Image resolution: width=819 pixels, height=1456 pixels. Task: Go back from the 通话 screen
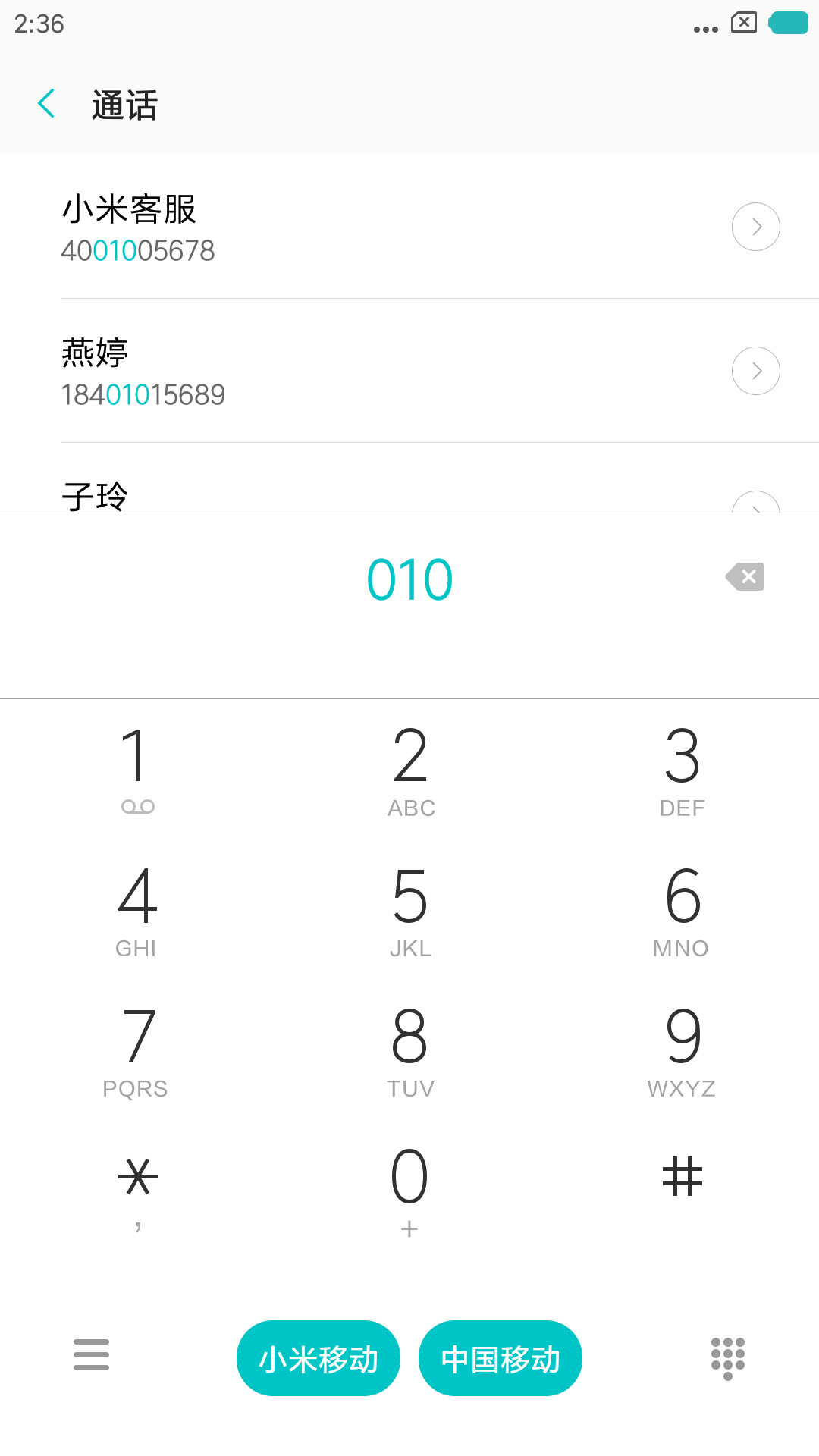tap(46, 104)
